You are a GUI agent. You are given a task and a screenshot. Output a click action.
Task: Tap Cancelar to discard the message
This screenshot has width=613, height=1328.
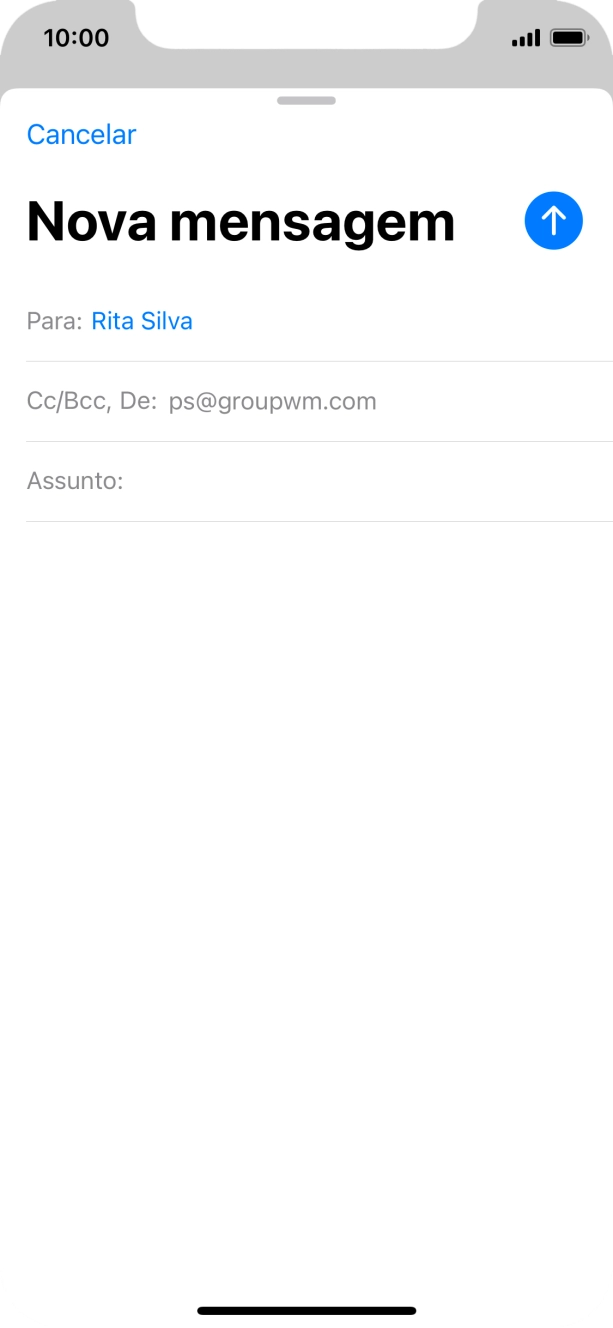81,135
